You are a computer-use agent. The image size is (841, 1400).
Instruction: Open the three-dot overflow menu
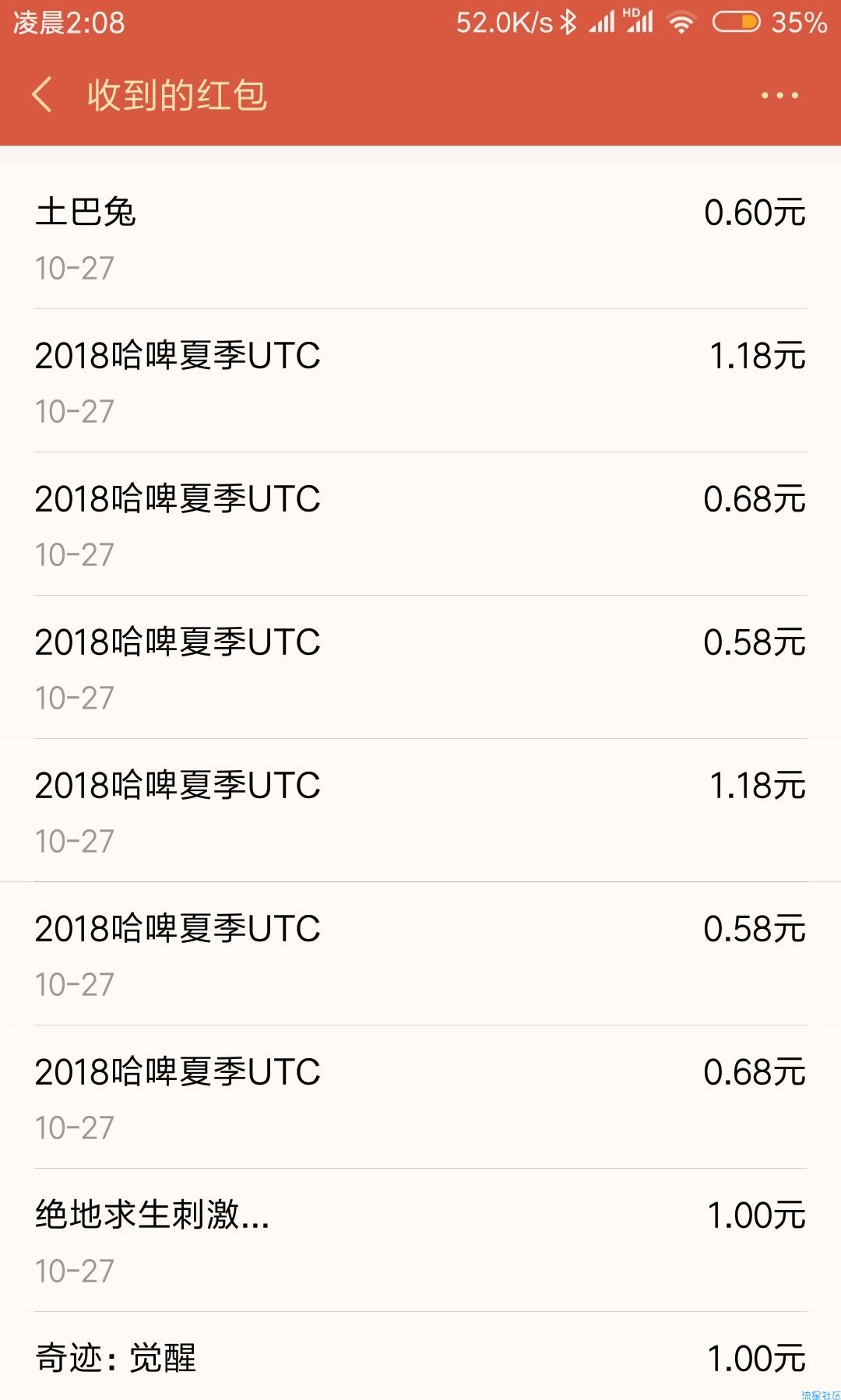coord(779,95)
